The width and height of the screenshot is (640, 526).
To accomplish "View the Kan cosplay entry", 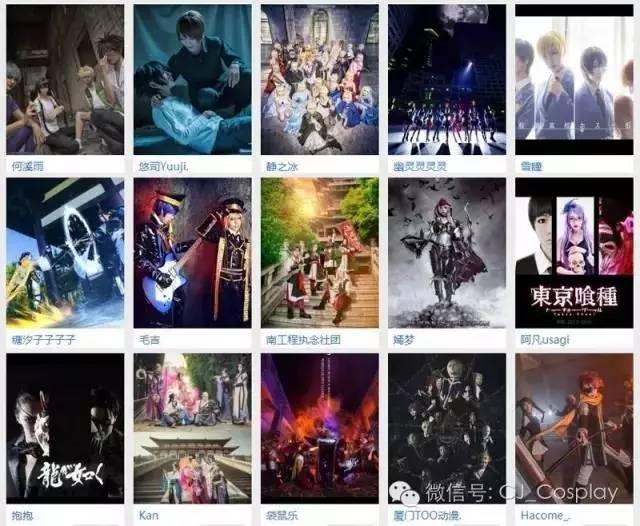I will pyautogui.click(x=192, y=427).
